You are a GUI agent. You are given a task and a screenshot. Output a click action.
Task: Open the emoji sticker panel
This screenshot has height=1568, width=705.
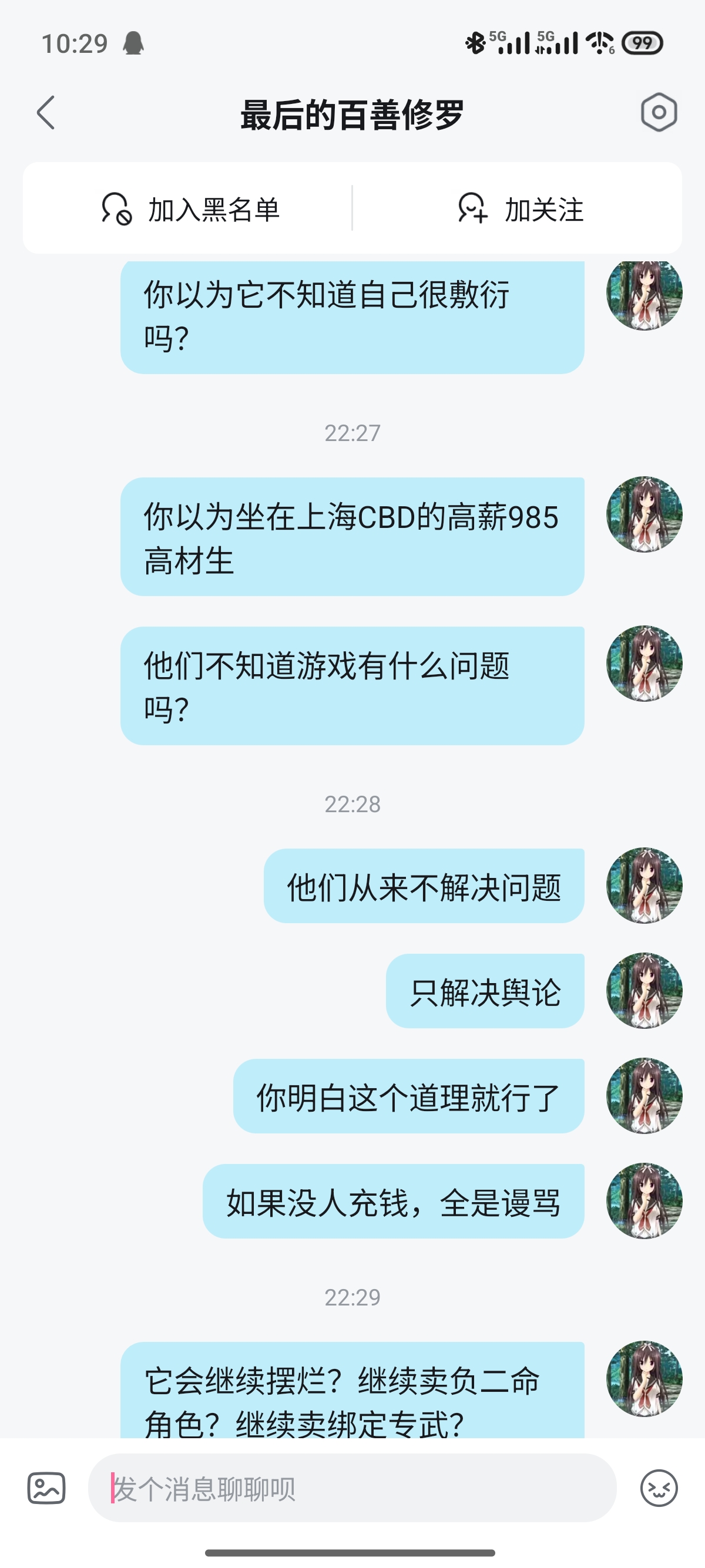[659, 1488]
